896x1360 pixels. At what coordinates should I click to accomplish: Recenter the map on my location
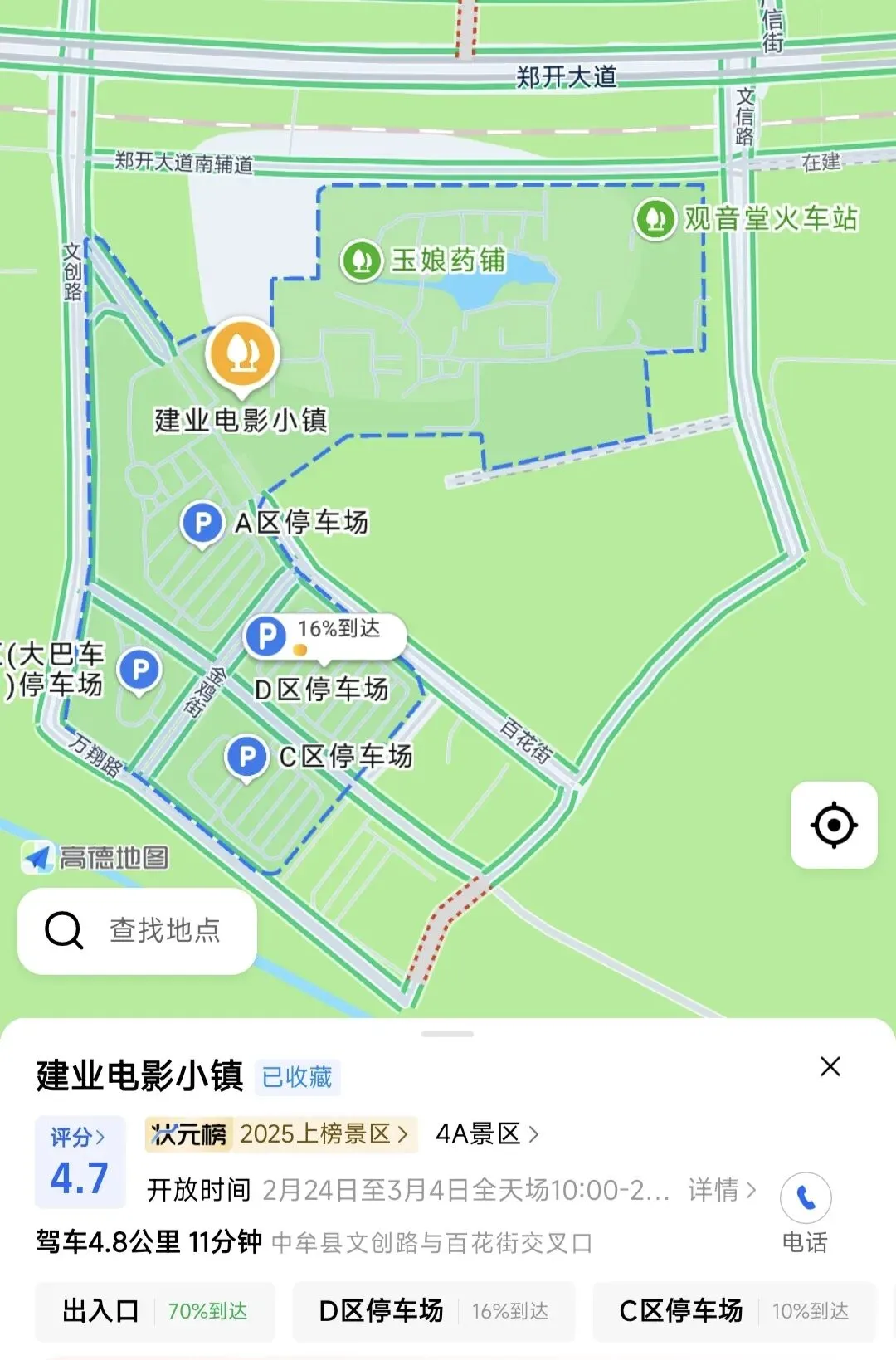click(834, 826)
